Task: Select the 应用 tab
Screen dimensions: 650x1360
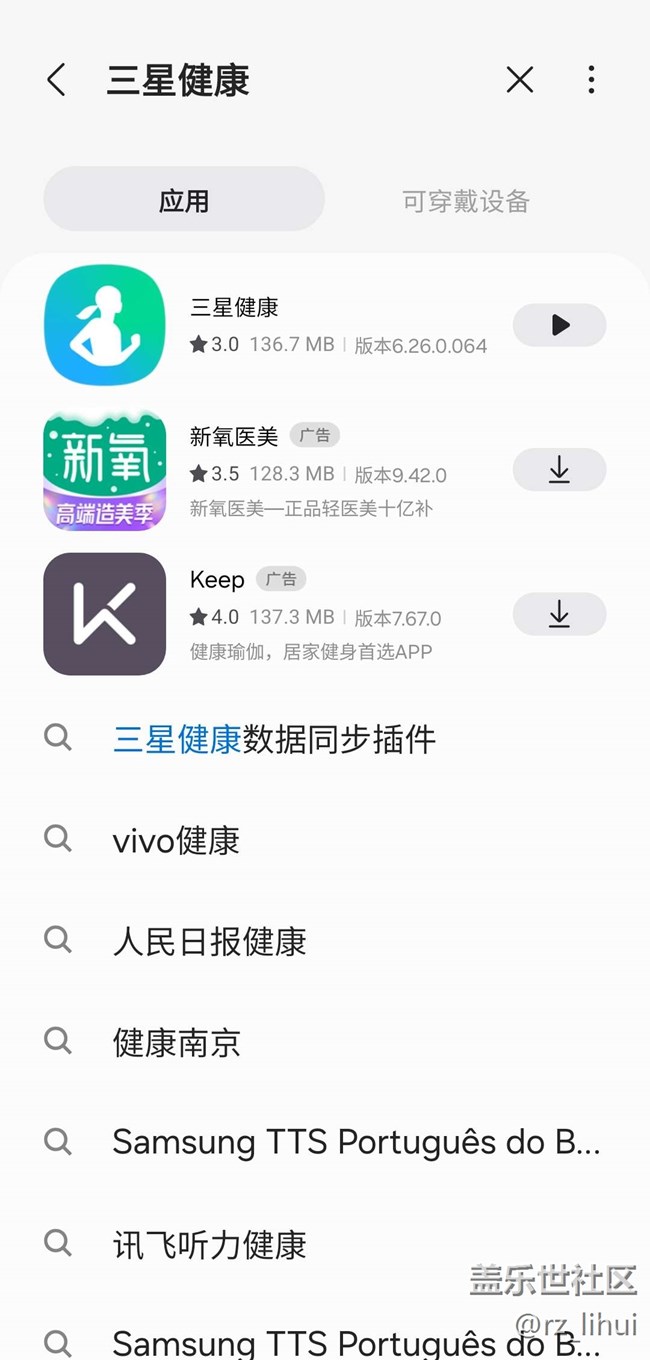Action: click(184, 200)
